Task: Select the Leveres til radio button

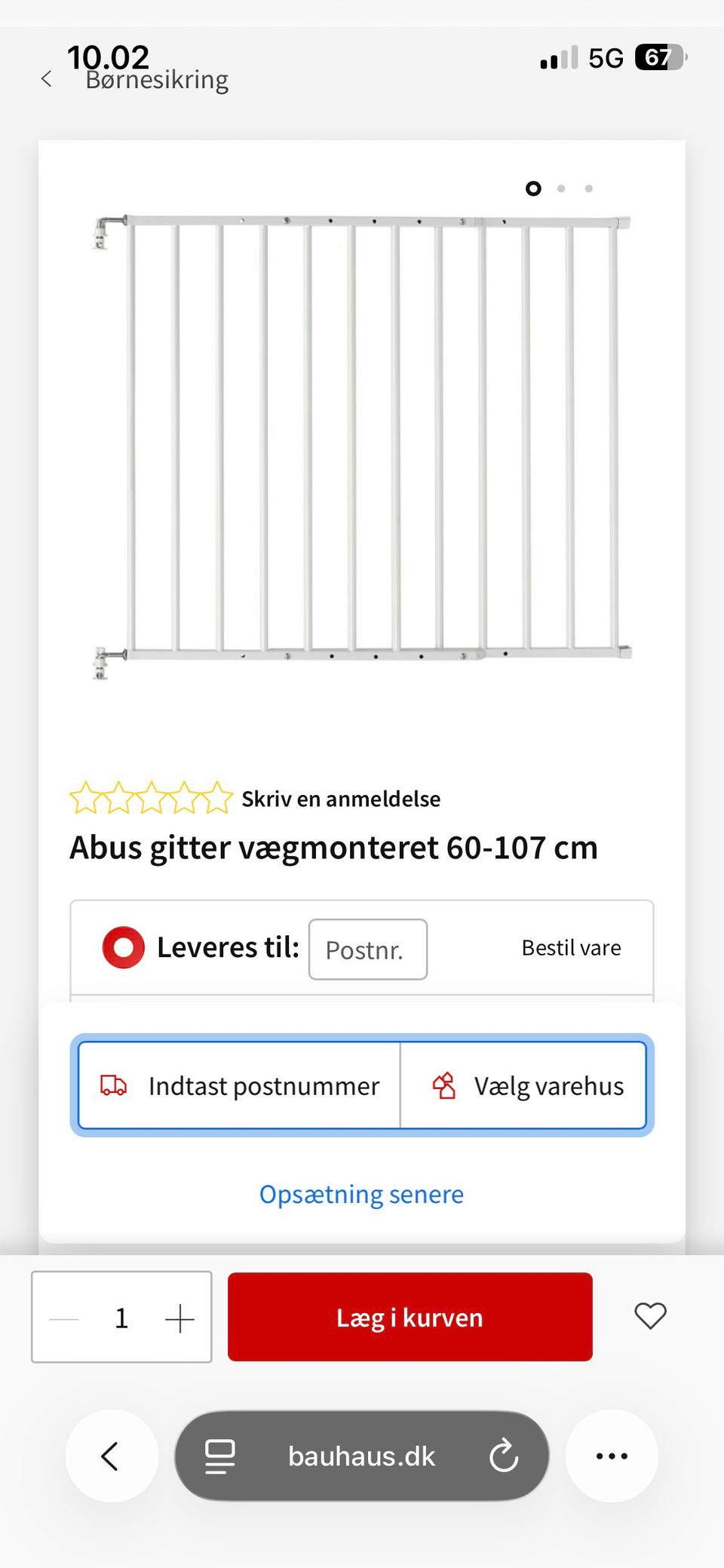Action: [x=121, y=947]
